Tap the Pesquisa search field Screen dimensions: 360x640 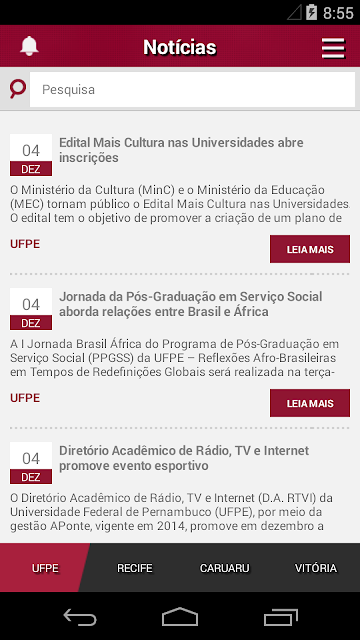(x=192, y=89)
